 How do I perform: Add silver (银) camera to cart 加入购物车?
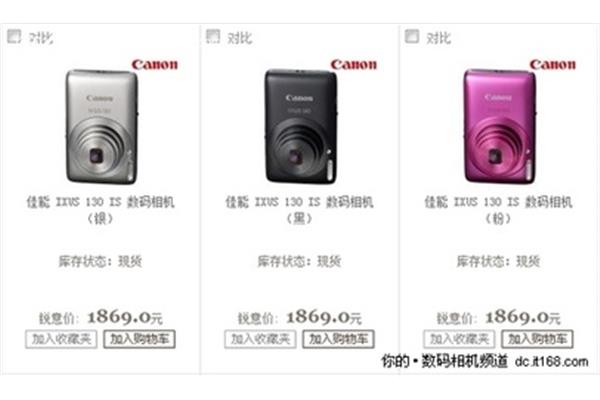point(140,339)
